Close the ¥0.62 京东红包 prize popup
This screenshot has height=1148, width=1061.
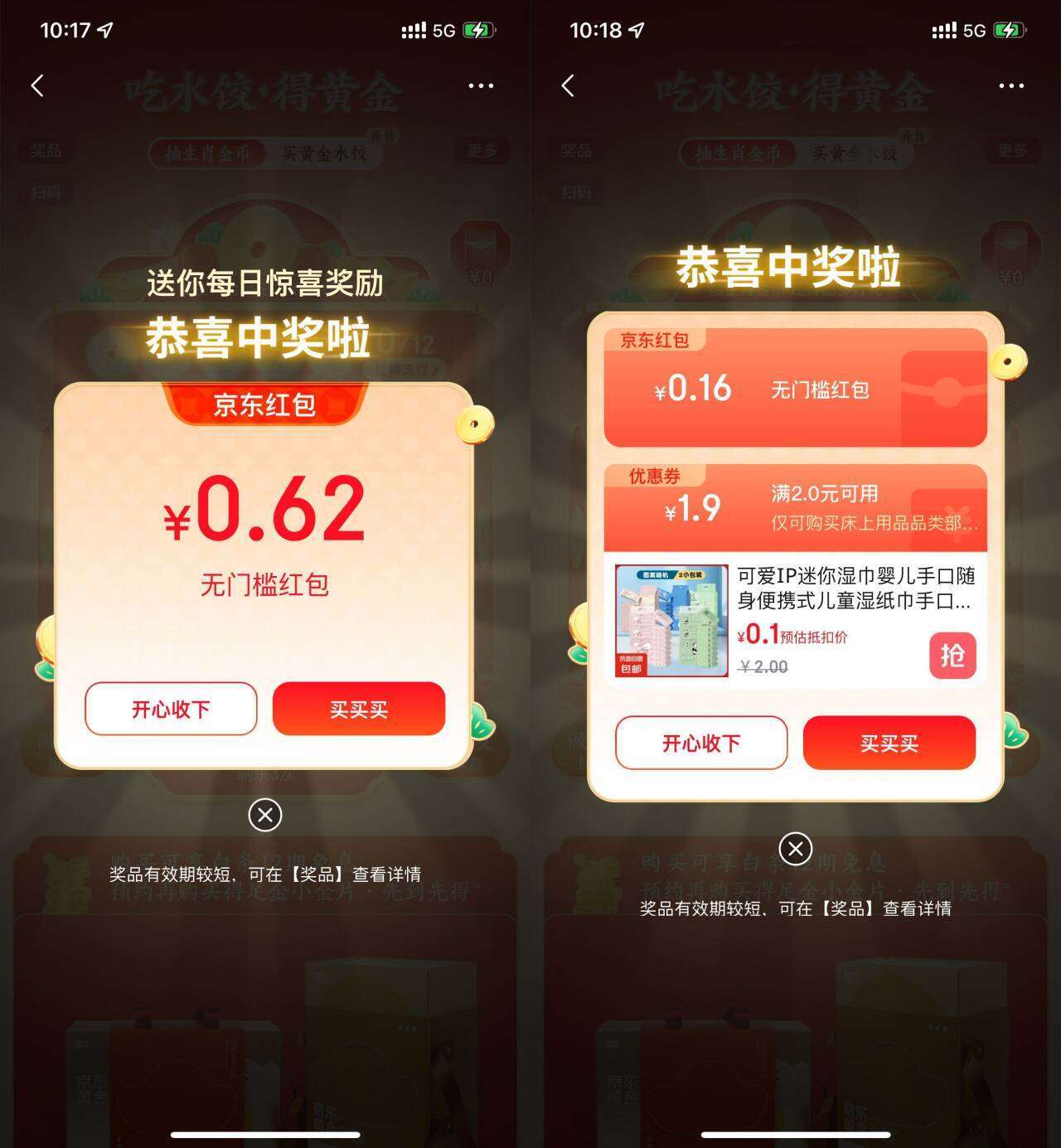[x=265, y=815]
